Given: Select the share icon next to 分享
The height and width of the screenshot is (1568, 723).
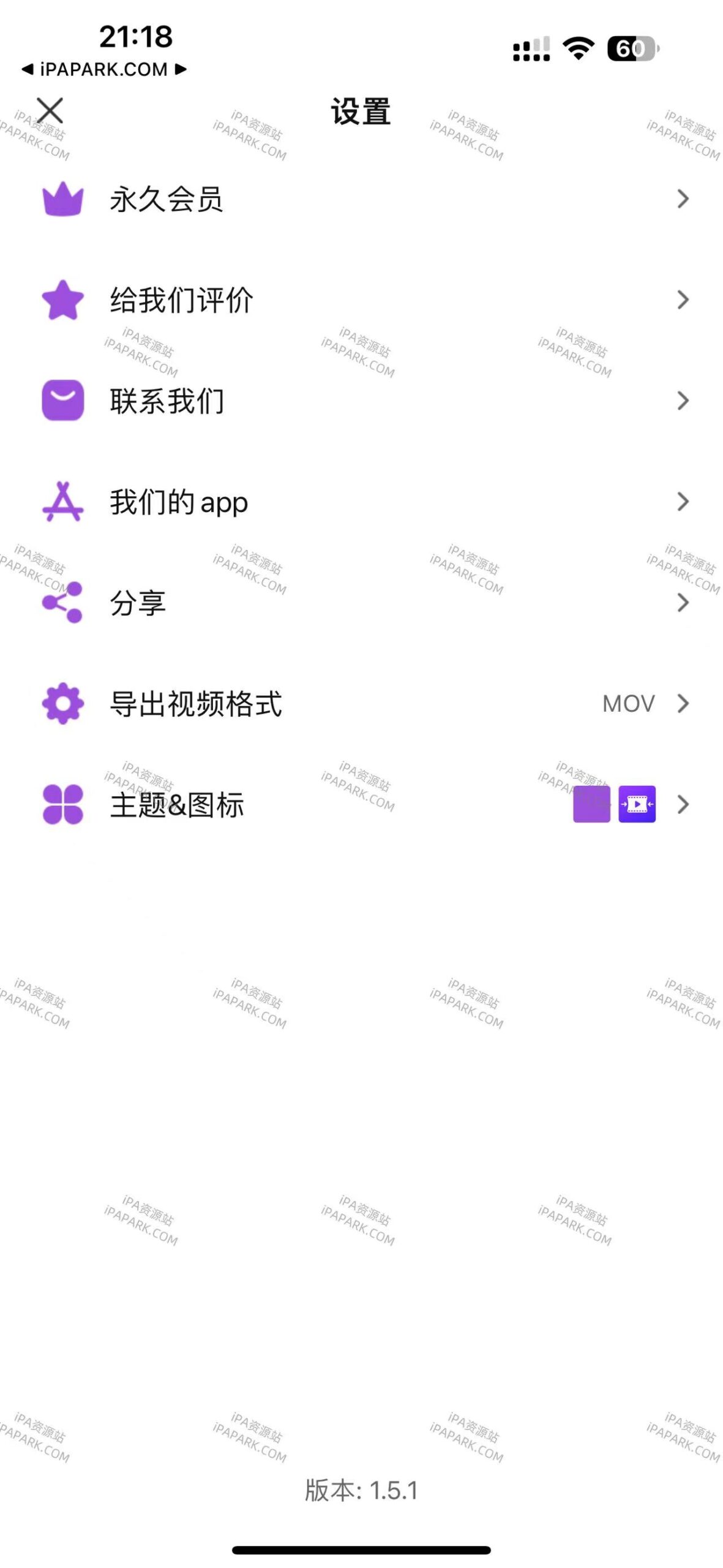Looking at the screenshot, I should point(63,603).
